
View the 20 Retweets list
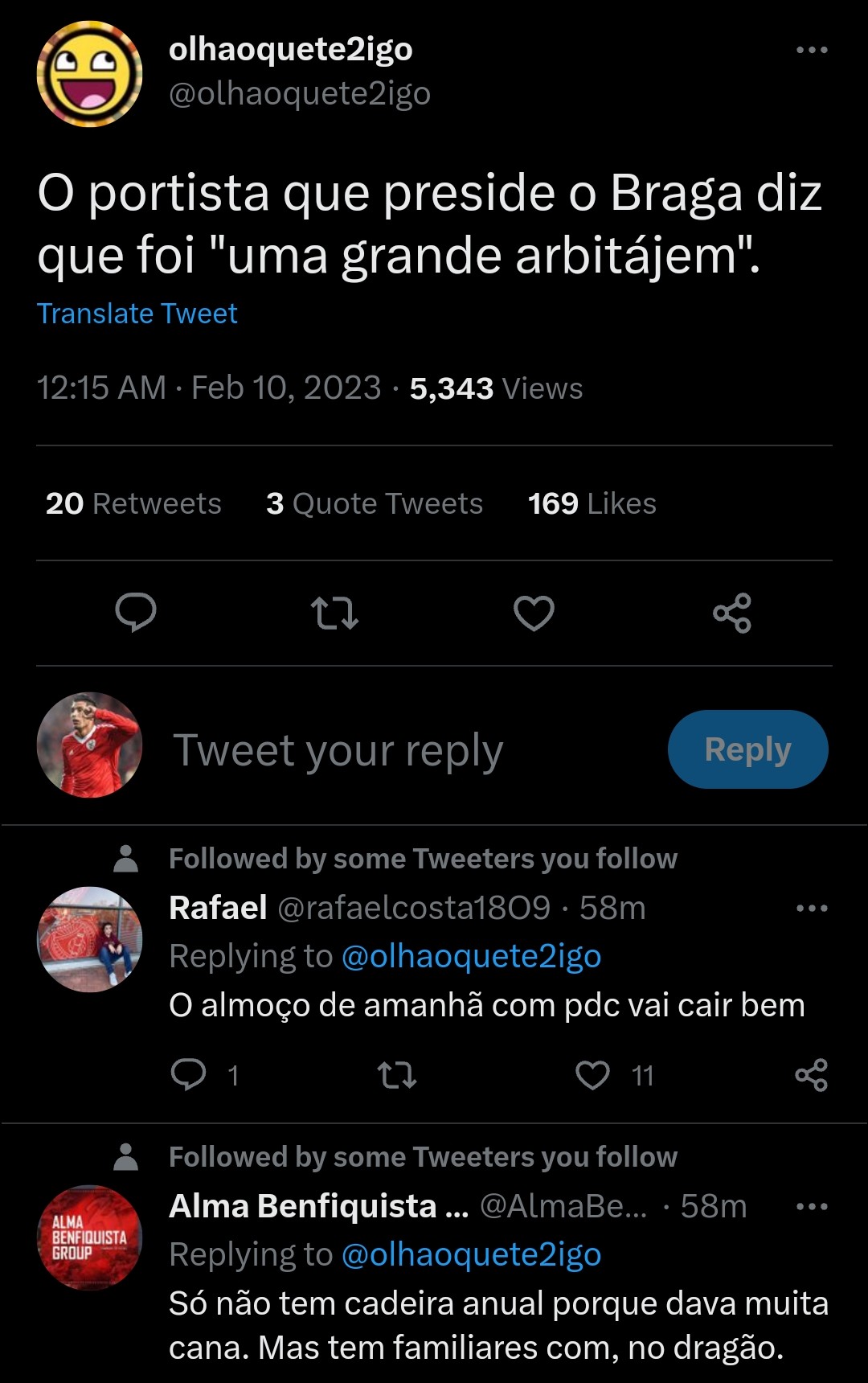tap(133, 503)
